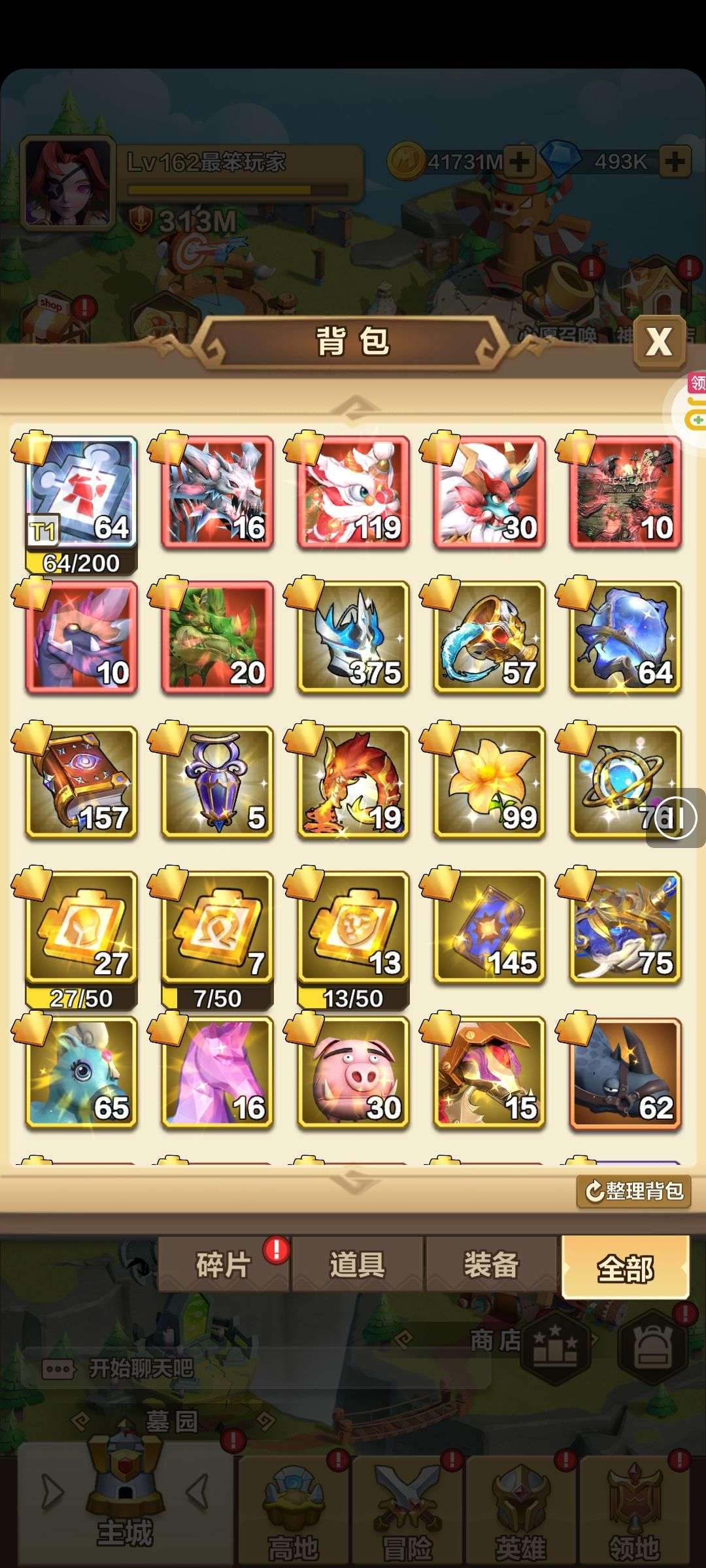Screen dimensions: 706x1568
Task: Open the rhino item with 62
Action: [625, 1073]
